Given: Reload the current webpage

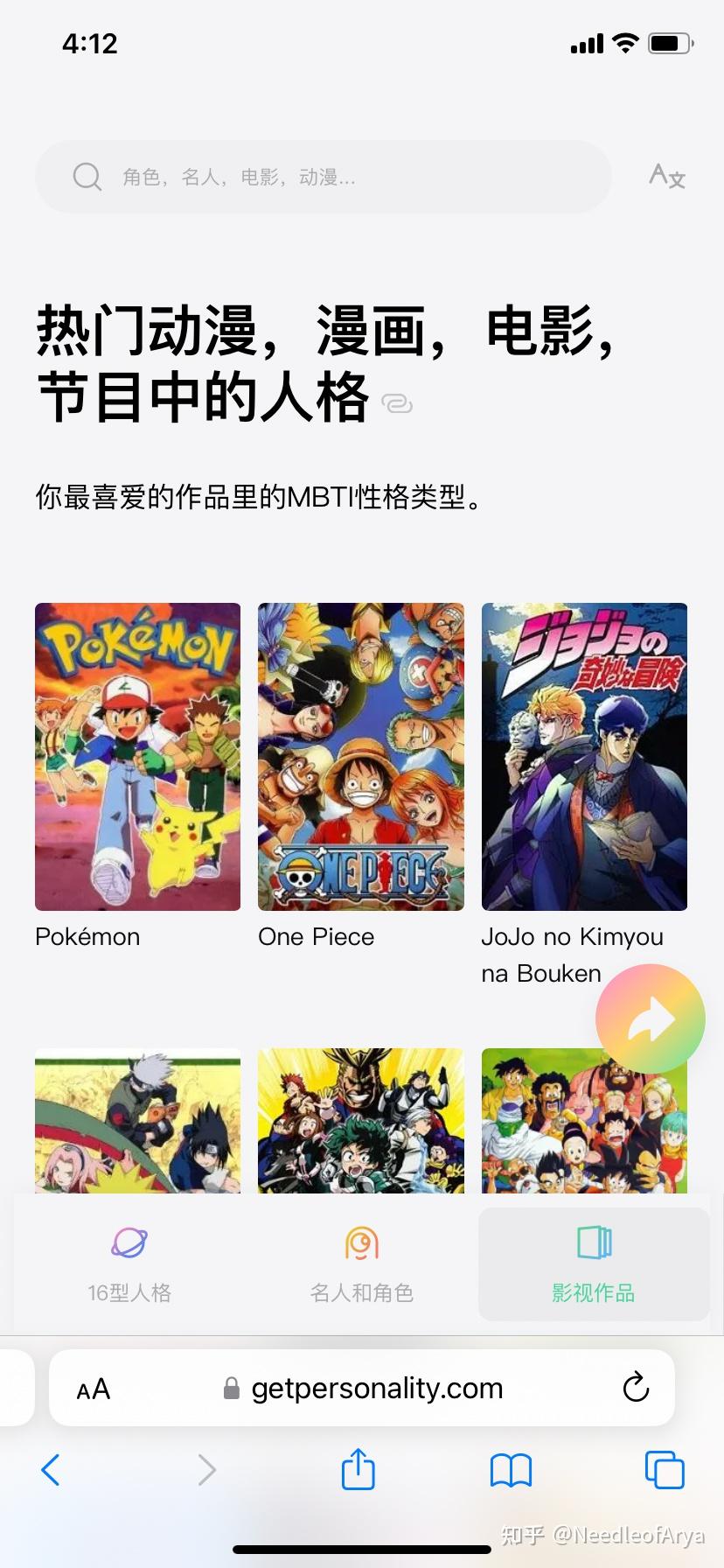Looking at the screenshot, I should (636, 1388).
